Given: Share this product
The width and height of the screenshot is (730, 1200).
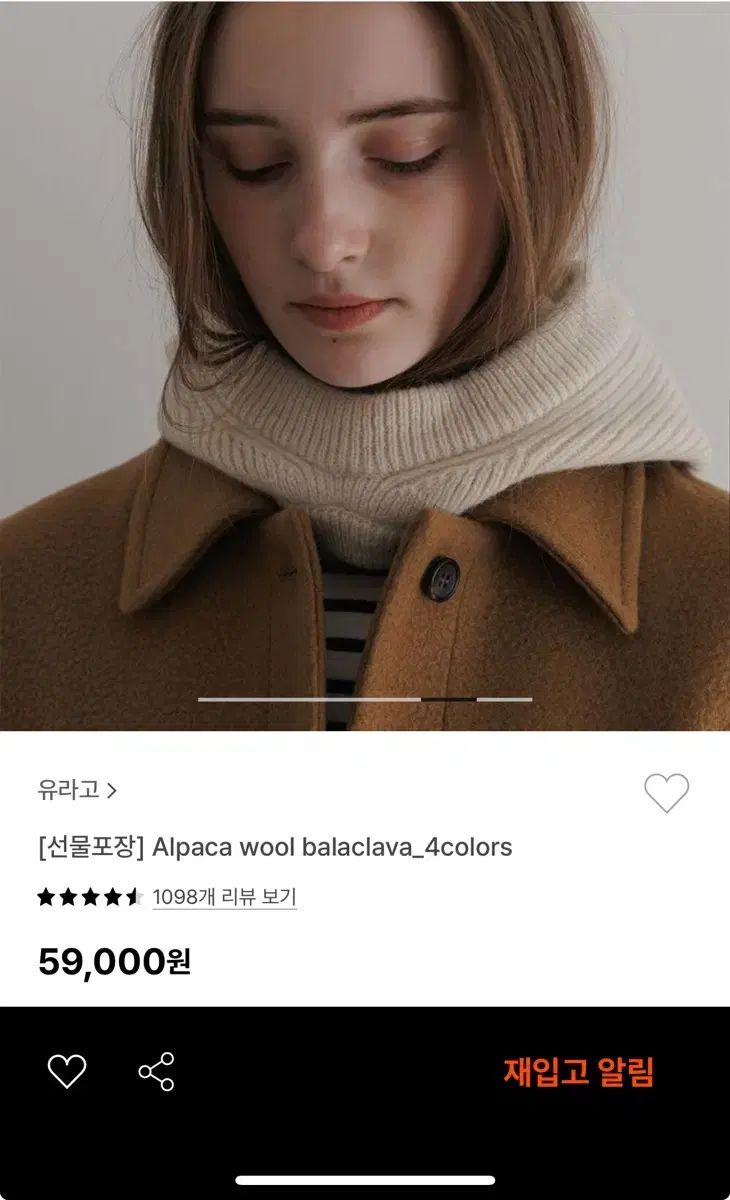Looking at the screenshot, I should [156, 1072].
